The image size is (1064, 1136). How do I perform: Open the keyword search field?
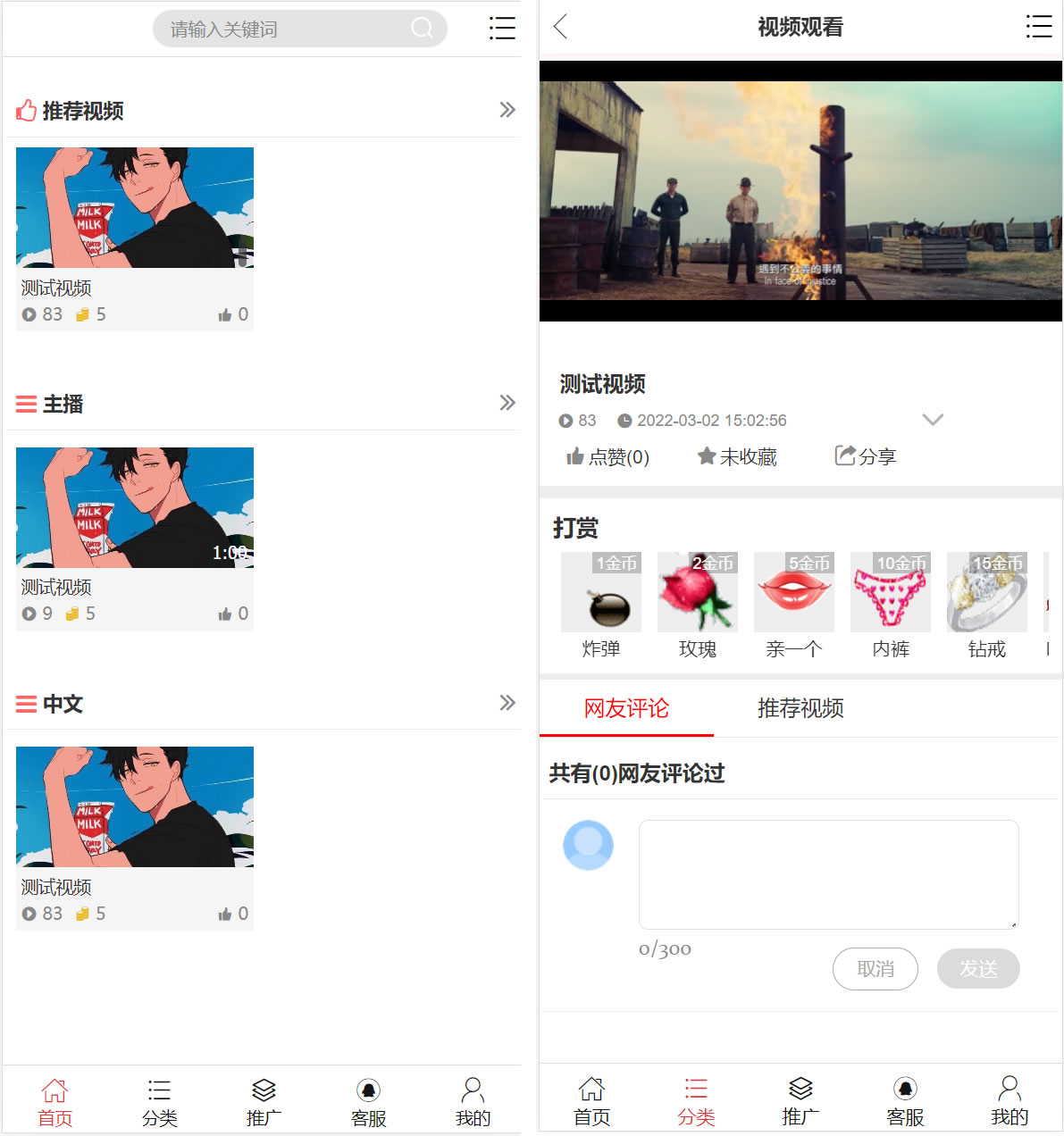point(286,29)
